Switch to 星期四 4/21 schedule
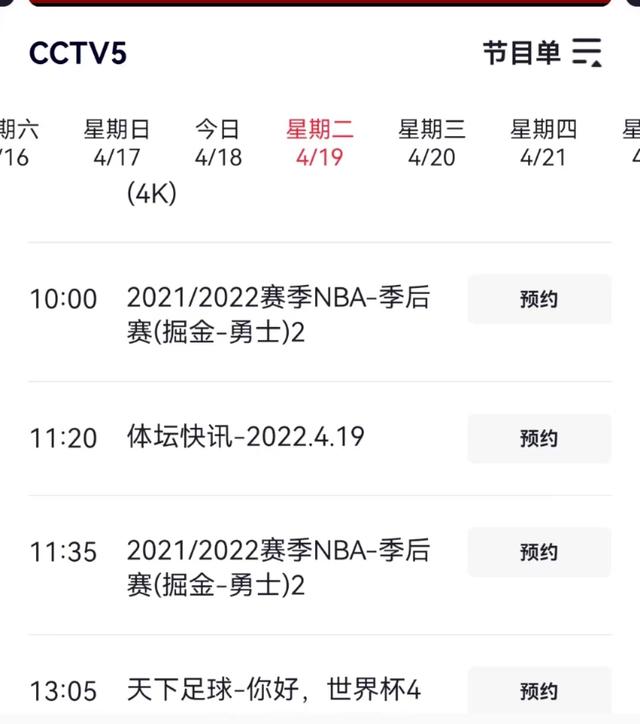The image size is (640, 724). coord(544,143)
